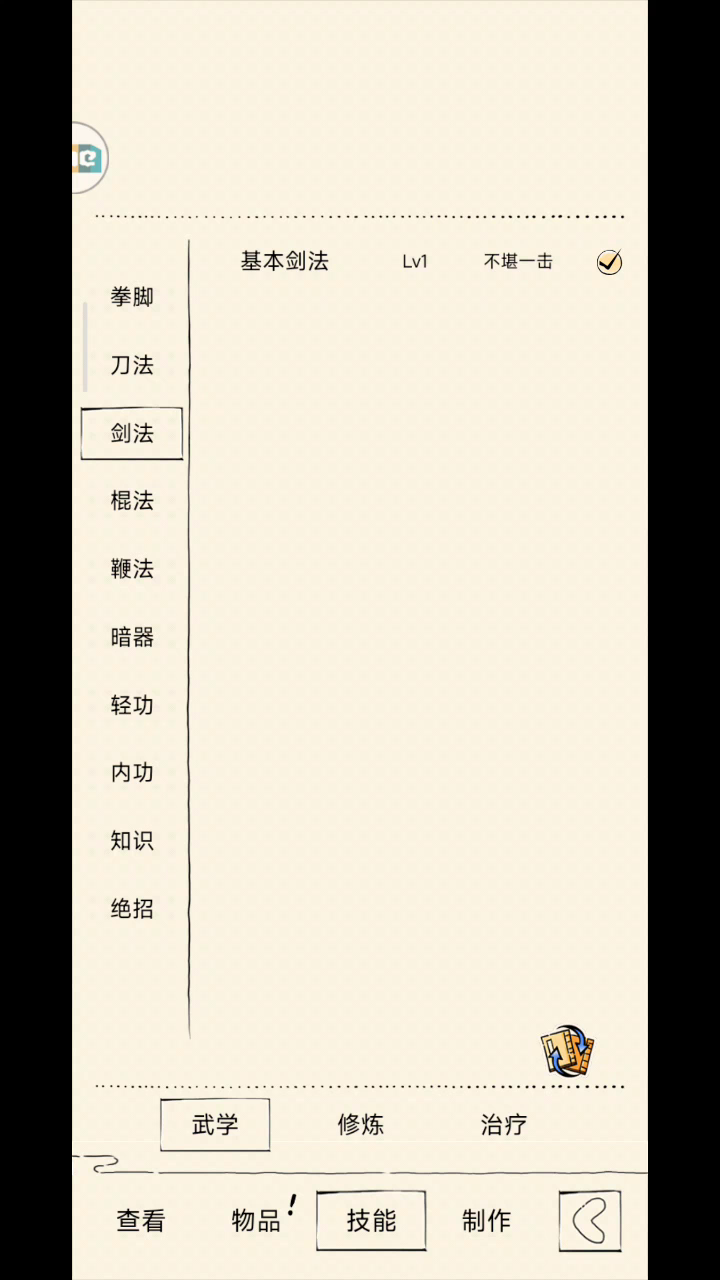Select the 武学 tab

(215, 1124)
